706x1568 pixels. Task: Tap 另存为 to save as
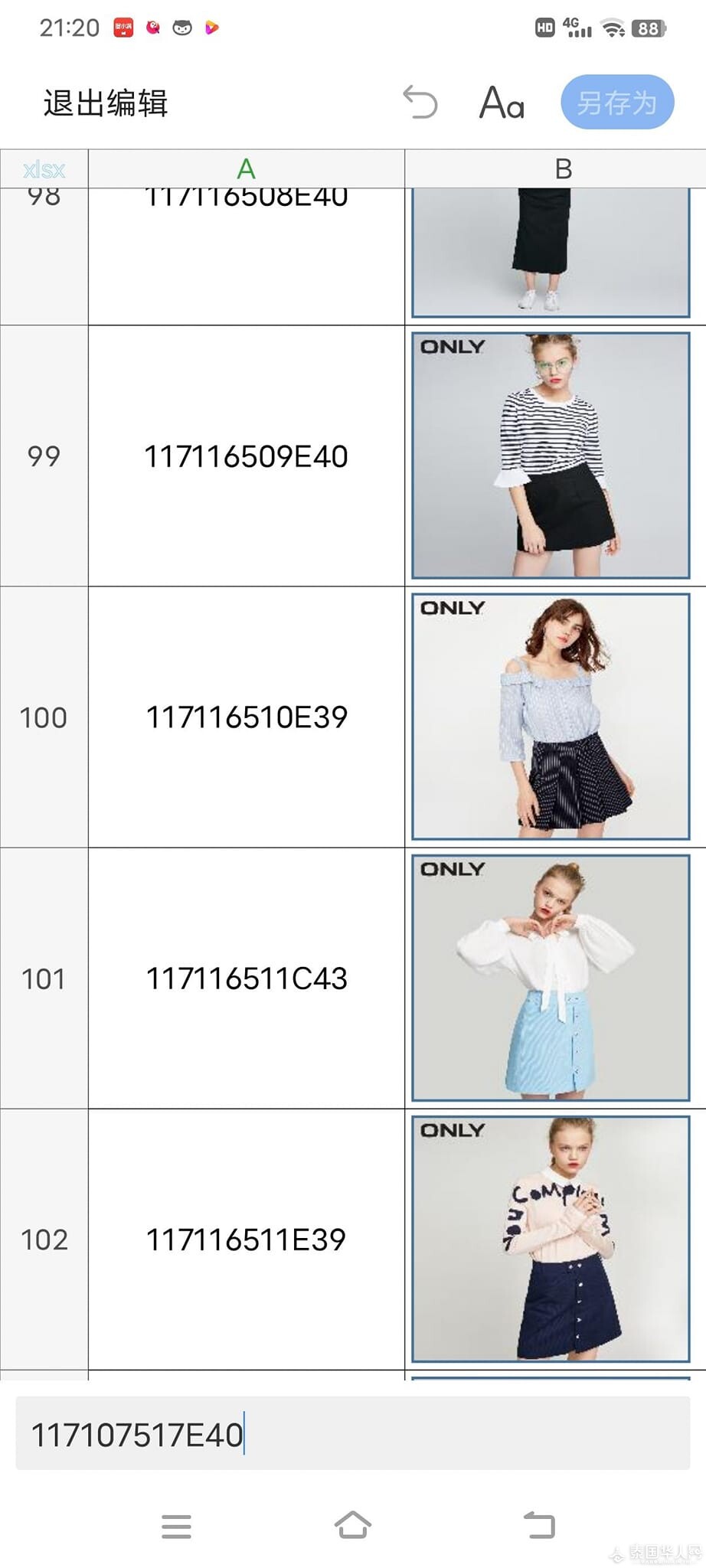point(616,103)
